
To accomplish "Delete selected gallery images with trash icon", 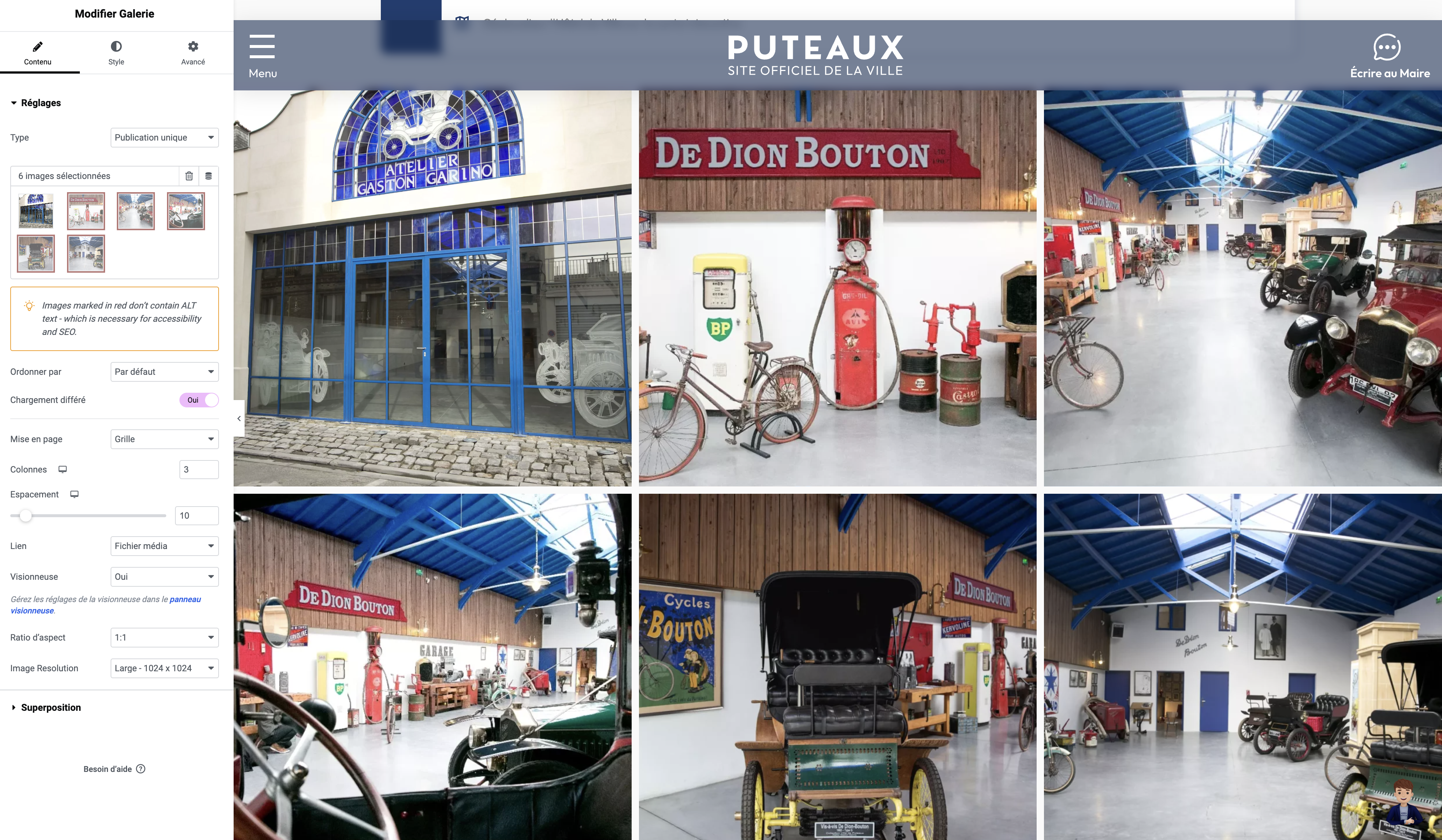I will (189, 176).
